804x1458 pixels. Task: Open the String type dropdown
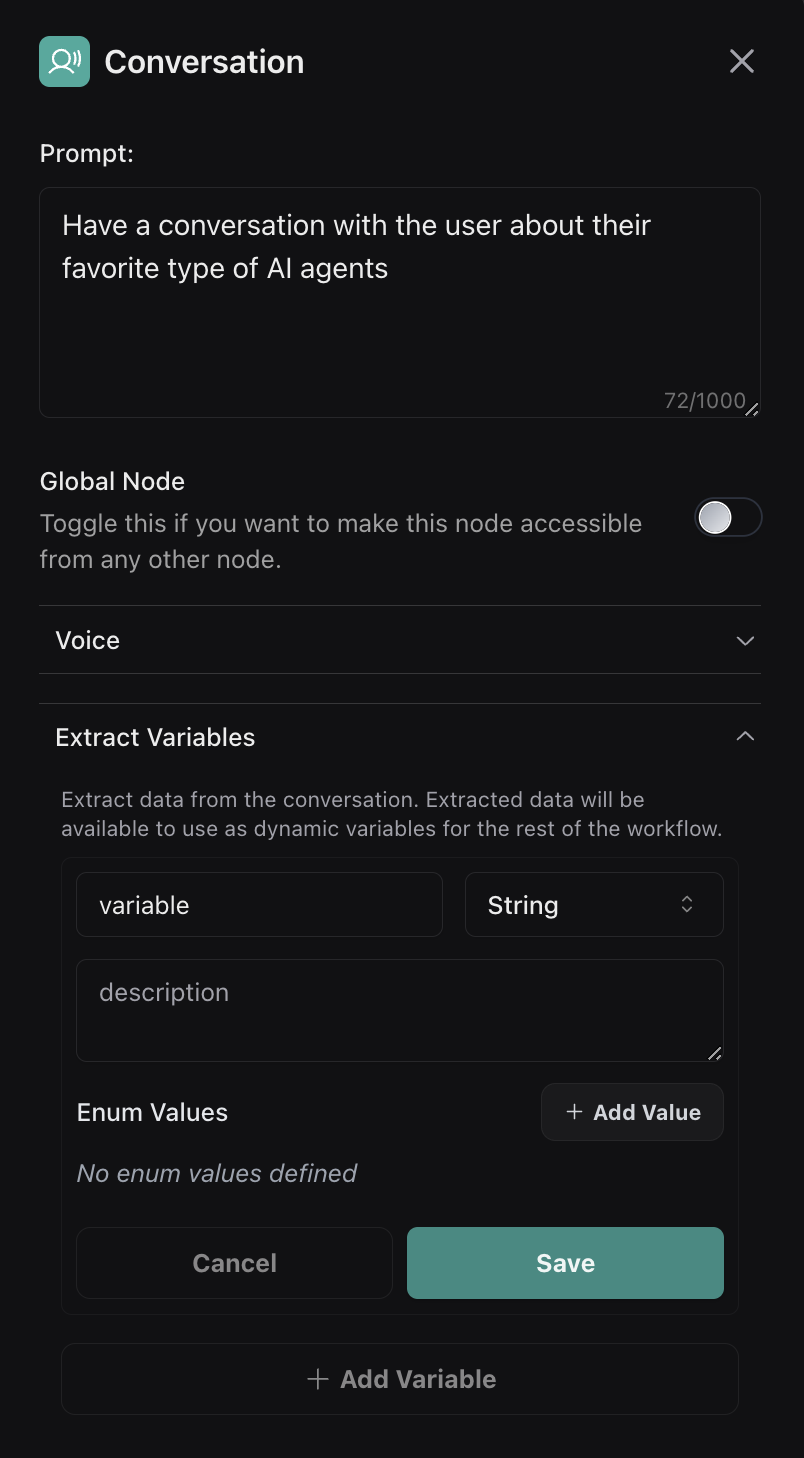594,905
